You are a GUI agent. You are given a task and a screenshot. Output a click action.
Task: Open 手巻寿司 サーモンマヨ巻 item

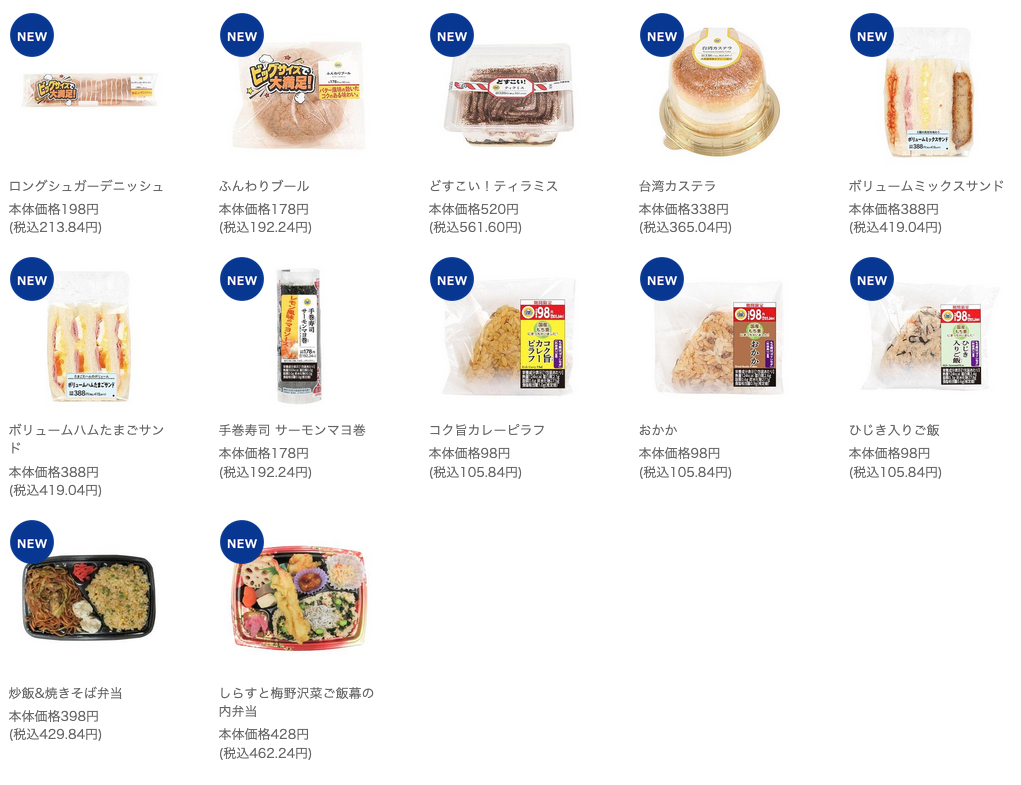click(300, 336)
